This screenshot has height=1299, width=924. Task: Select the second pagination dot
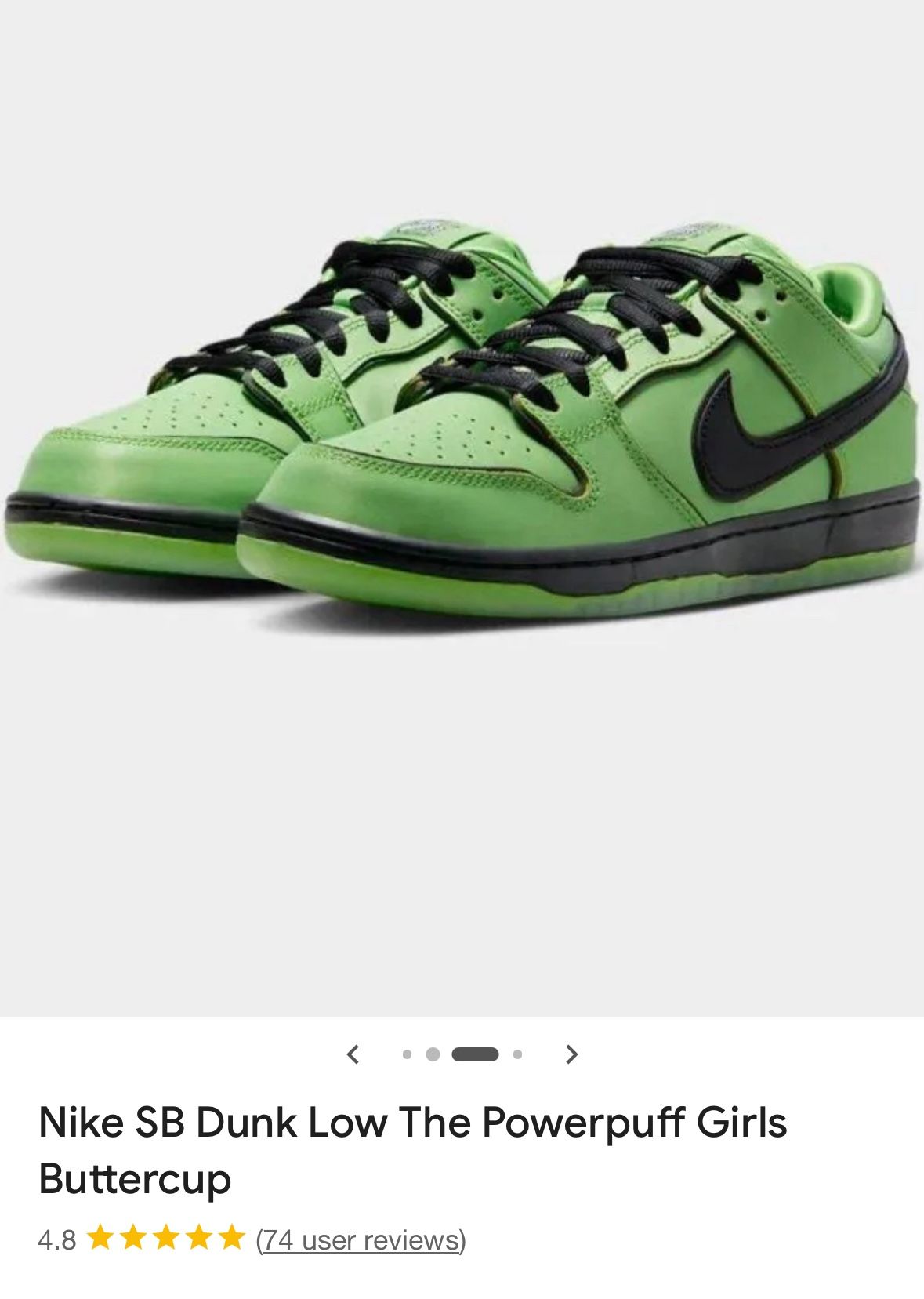pos(433,1054)
